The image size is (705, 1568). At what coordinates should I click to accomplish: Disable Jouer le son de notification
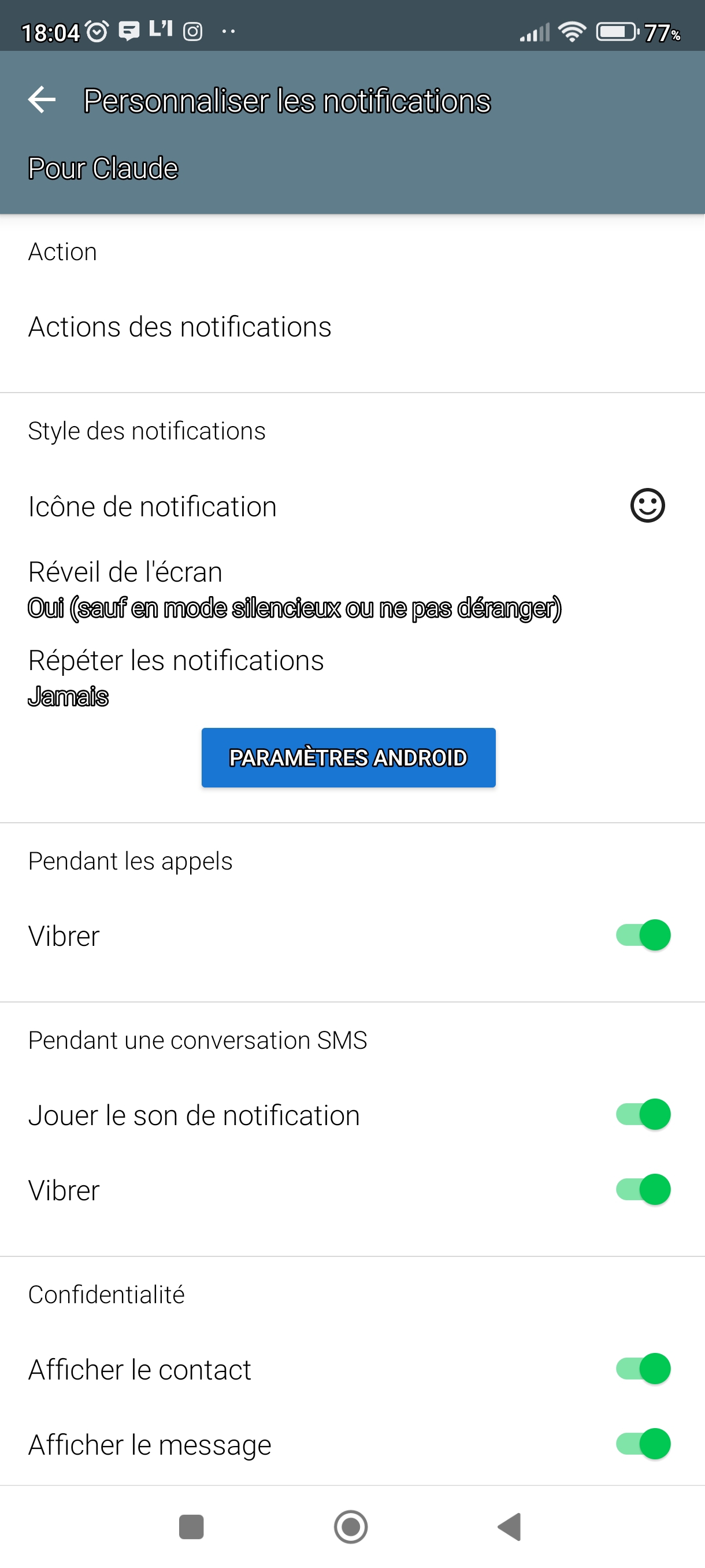click(643, 1115)
